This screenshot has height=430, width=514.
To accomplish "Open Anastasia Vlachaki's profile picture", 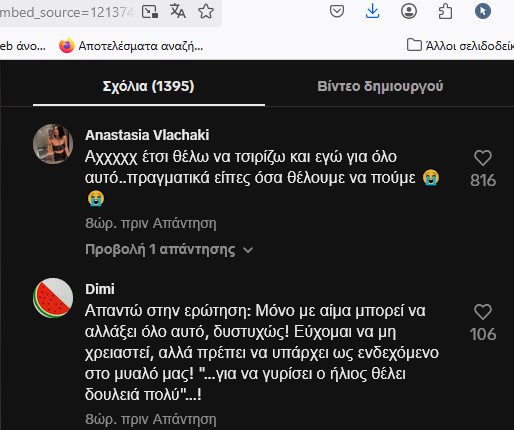I will tap(53, 144).
